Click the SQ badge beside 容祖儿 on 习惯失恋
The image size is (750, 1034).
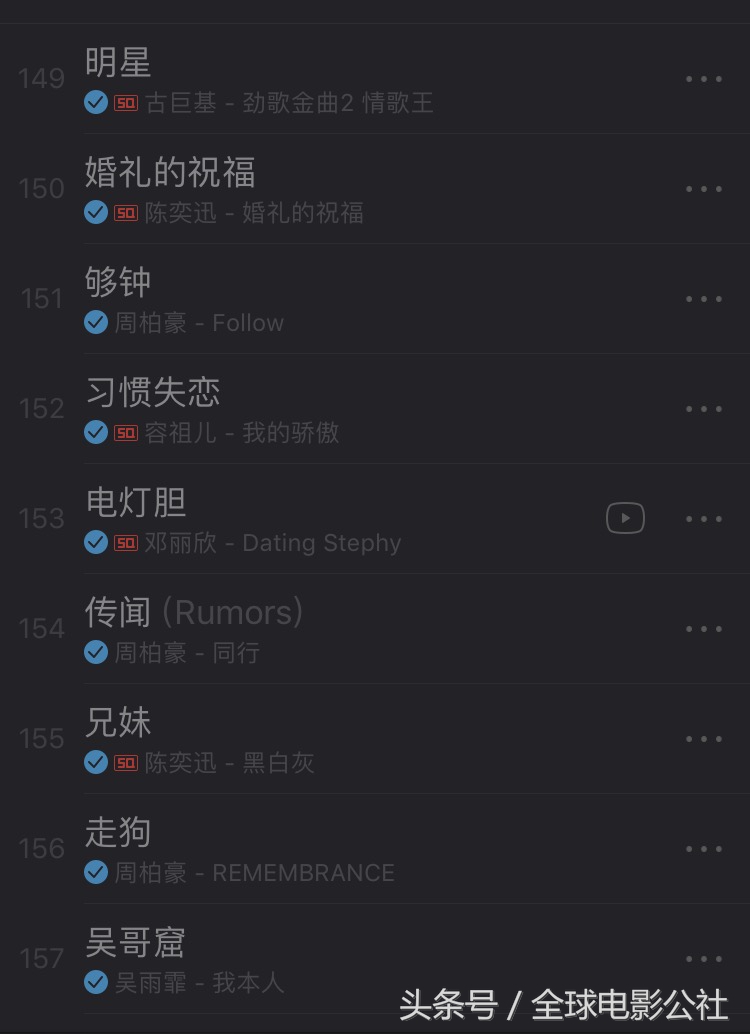coord(123,433)
